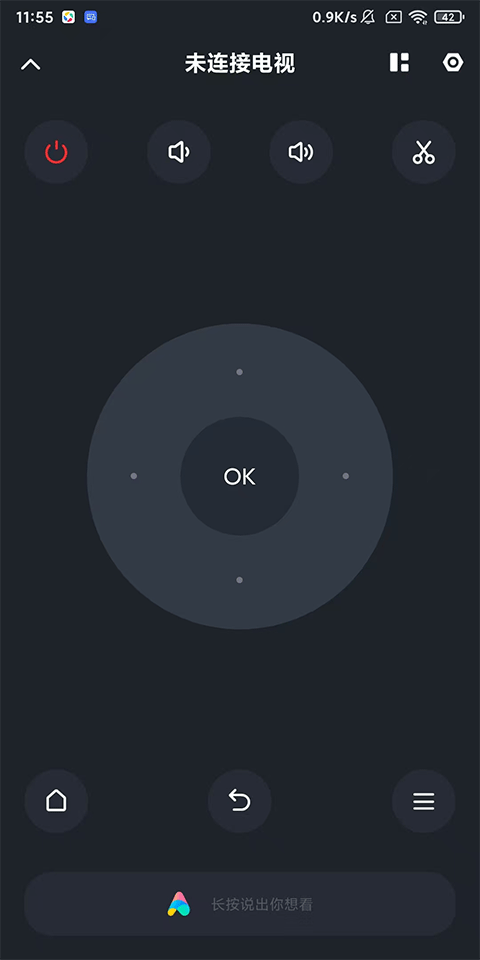Image resolution: width=480 pixels, height=960 pixels.
Task: Raise the TV volume
Action: pyautogui.click(x=301, y=152)
